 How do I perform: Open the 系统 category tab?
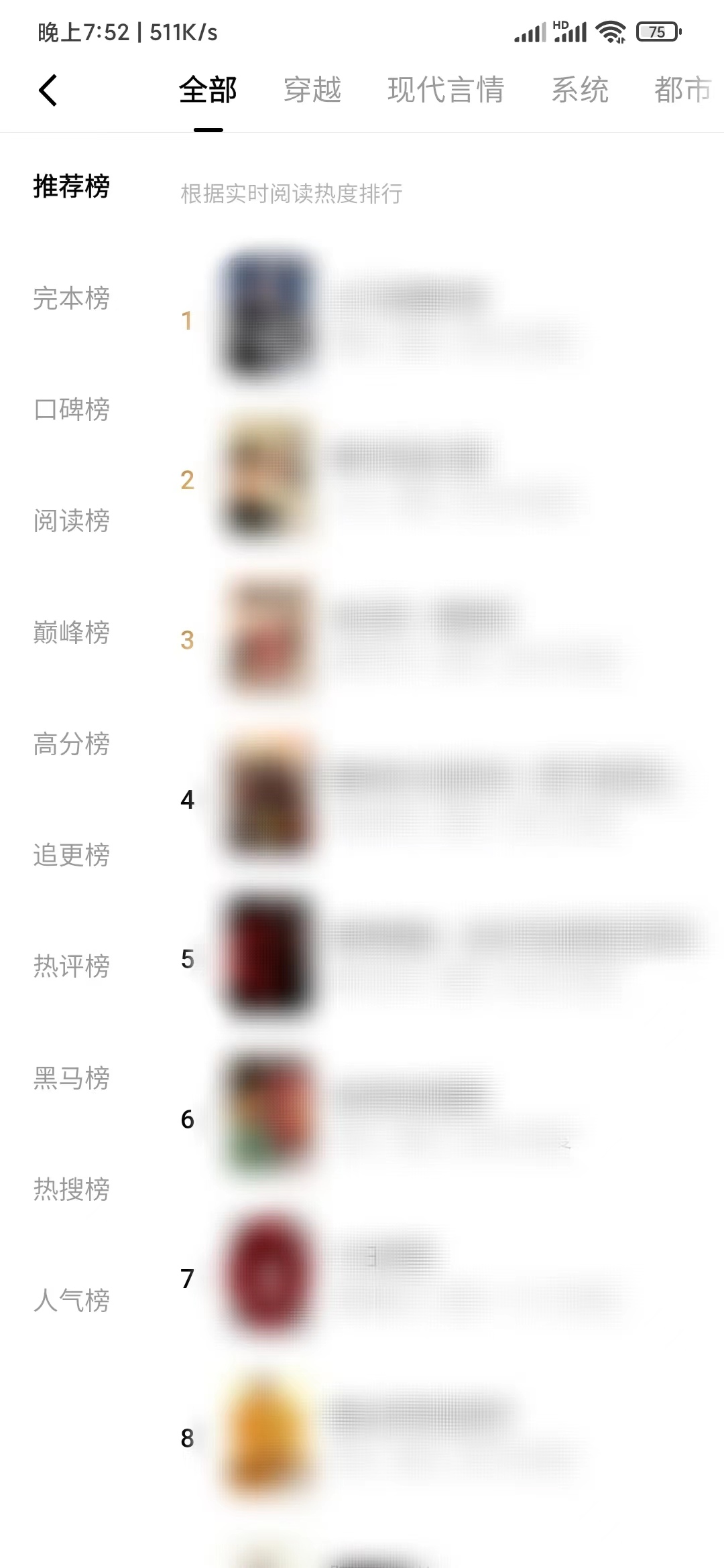point(580,90)
